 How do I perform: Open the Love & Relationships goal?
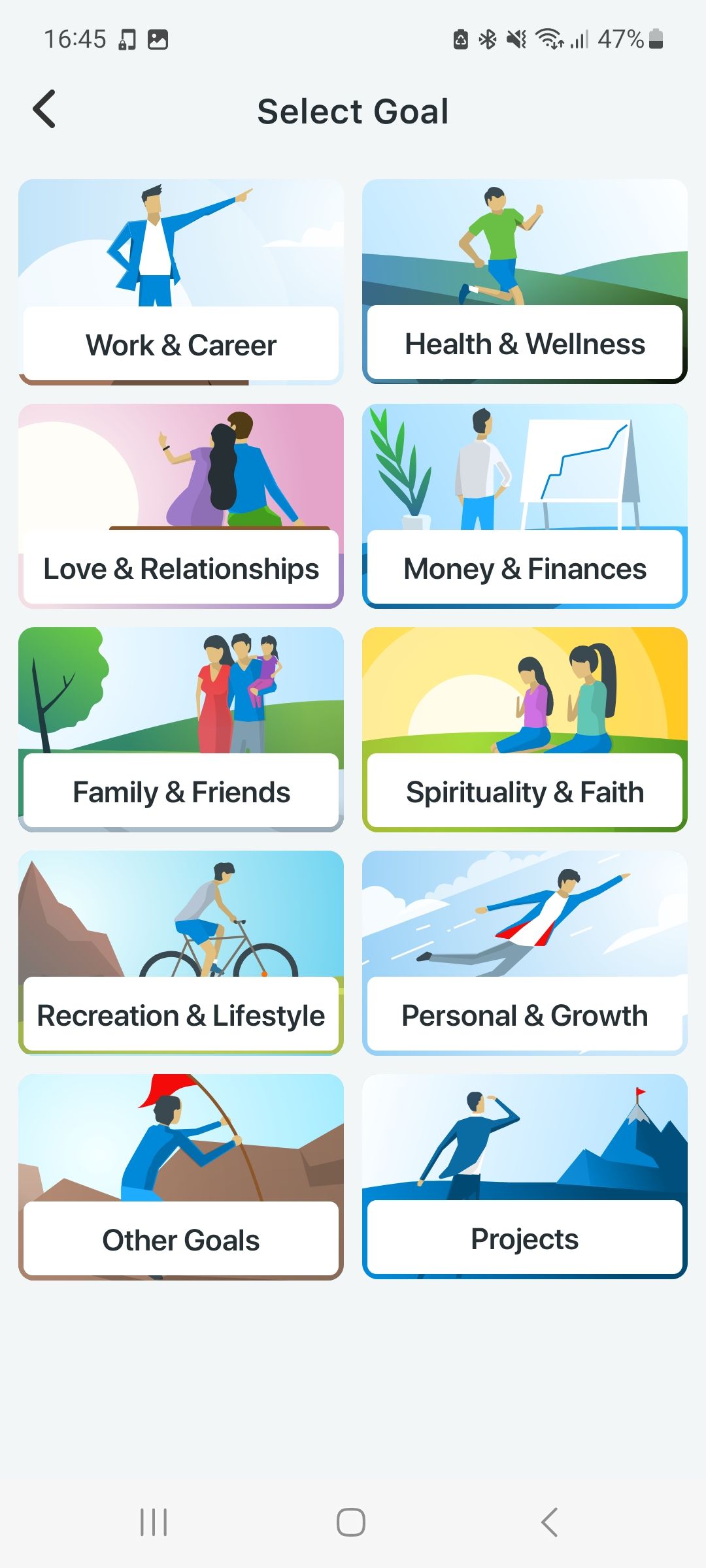(181, 506)
